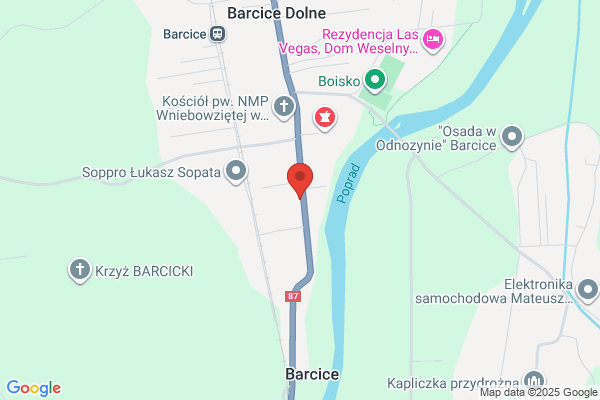The image size is (600, 400).
Task: Tap the Kościół pw. NMP Wniebowziętej church pin
Action: (x=284, y=108)
